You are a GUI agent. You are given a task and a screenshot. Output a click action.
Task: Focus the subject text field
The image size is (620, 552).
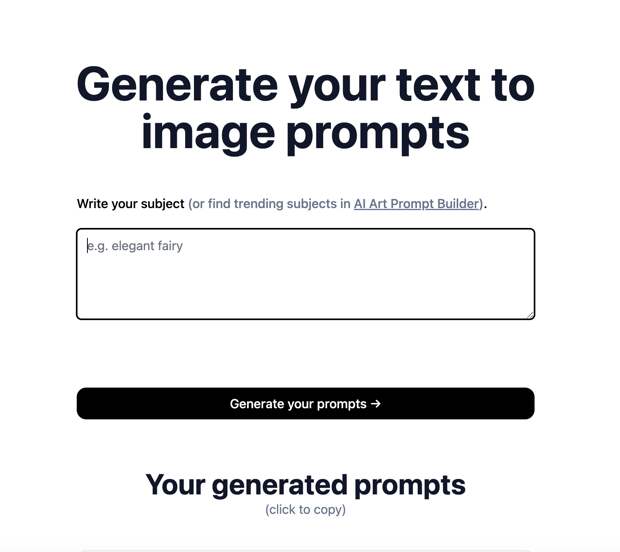click(x=305, y=274)
